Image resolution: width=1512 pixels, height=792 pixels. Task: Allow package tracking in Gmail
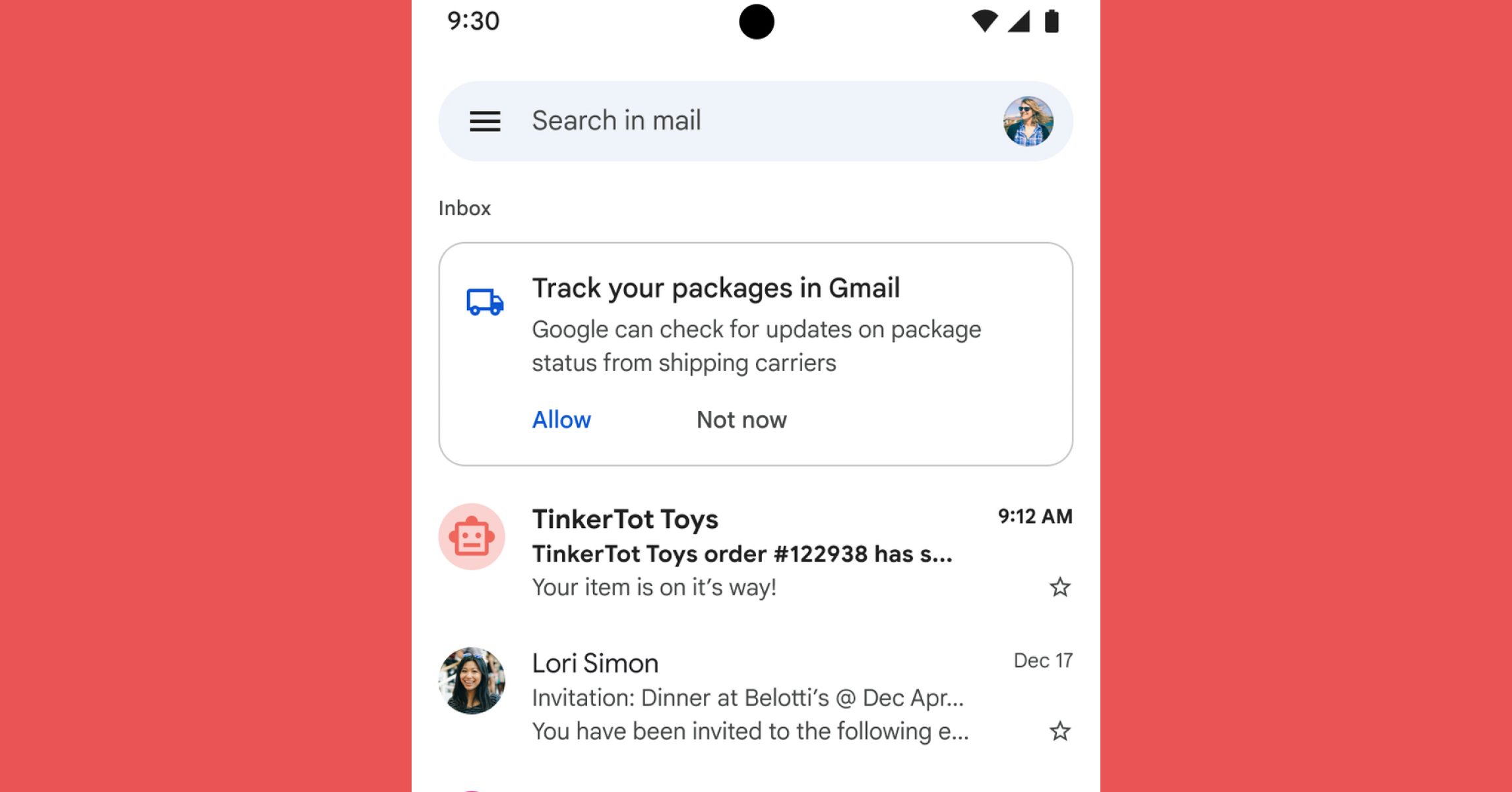(561, 420)
